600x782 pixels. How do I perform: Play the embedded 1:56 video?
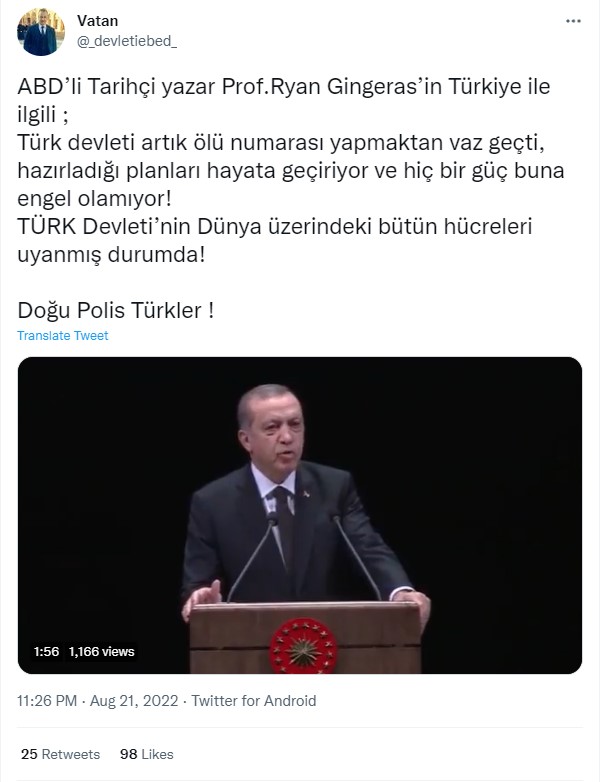pyautogui.click(x=300, y=514)
